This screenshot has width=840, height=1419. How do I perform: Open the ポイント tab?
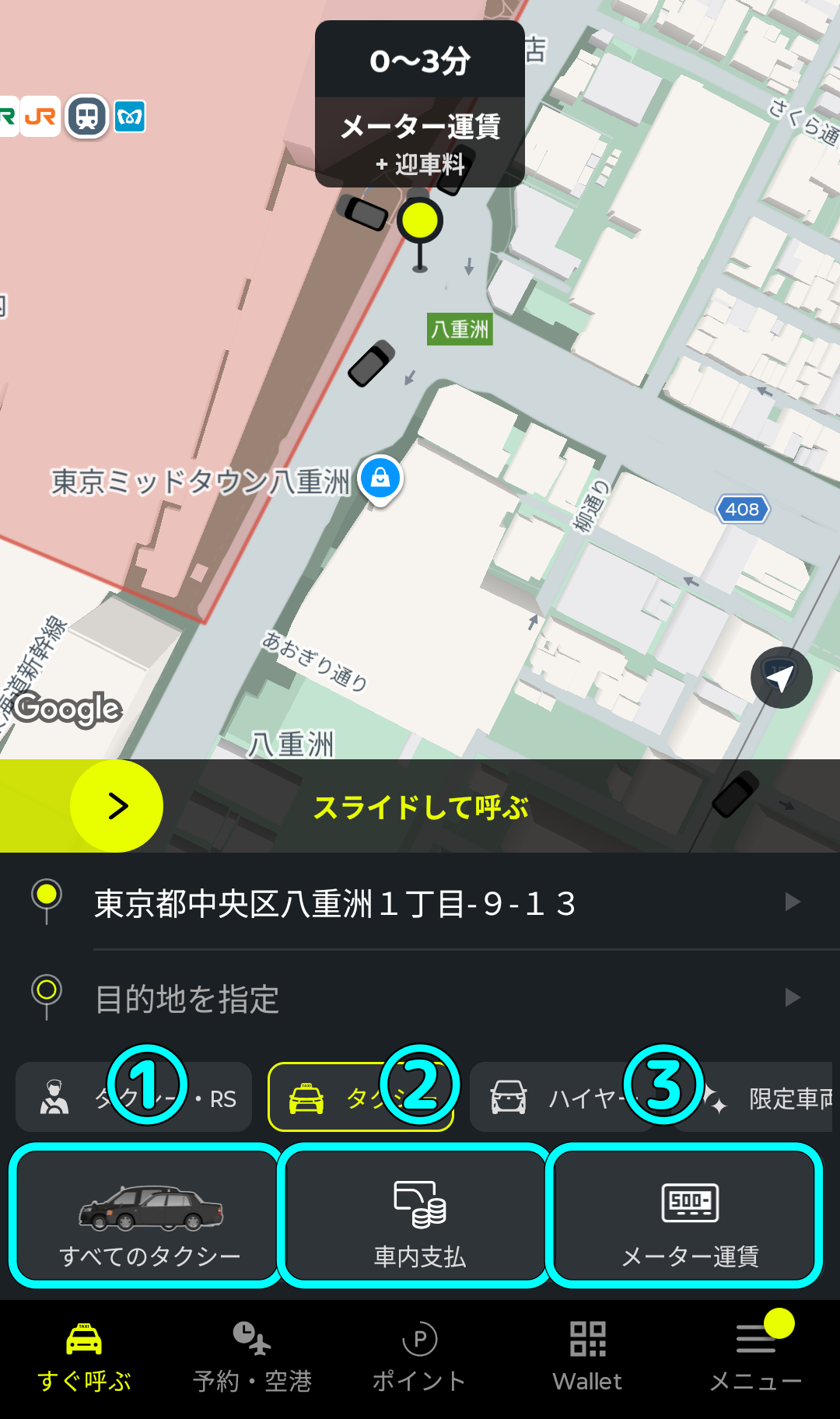(420, 1358)
